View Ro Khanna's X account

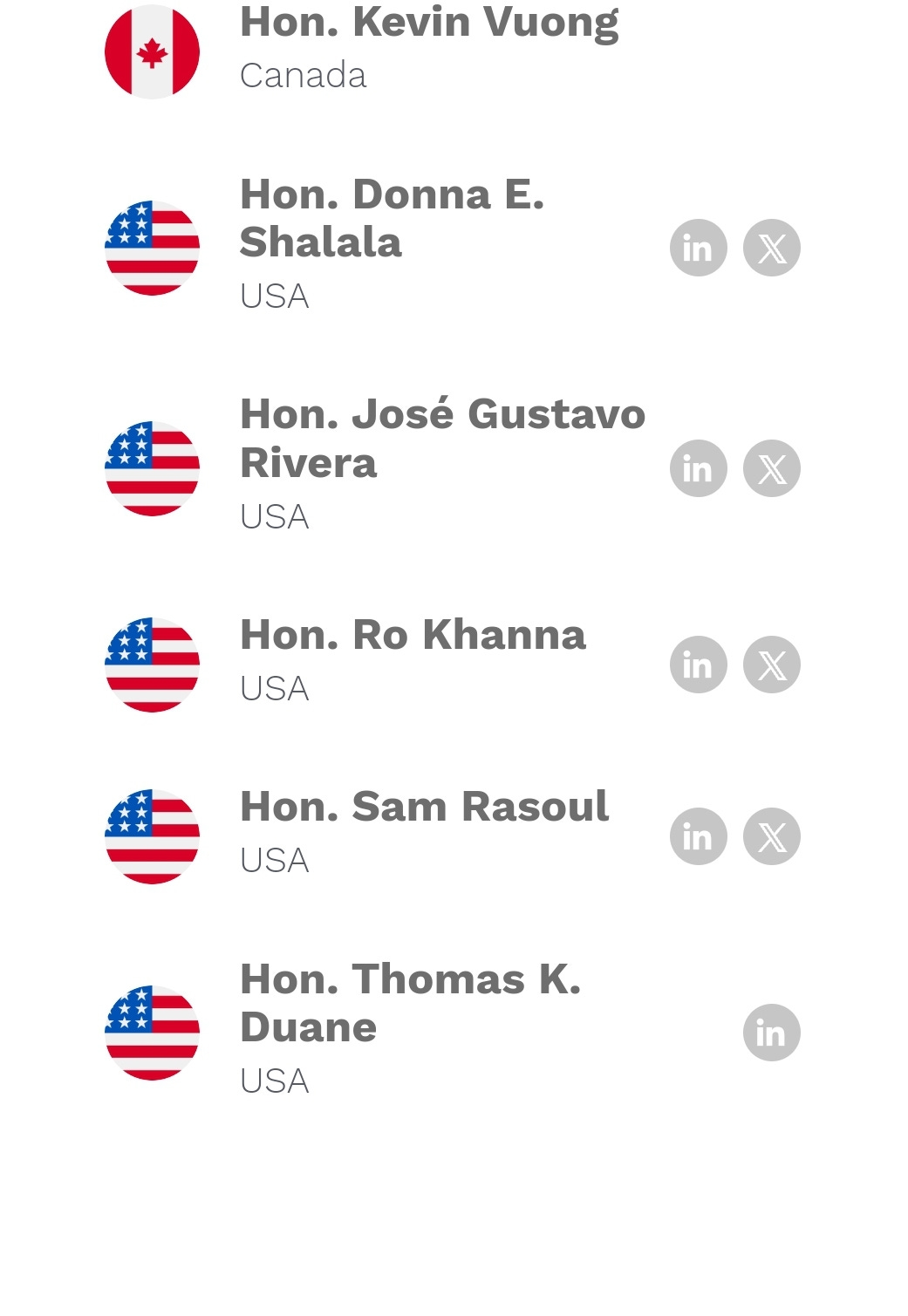coord(771,665)
